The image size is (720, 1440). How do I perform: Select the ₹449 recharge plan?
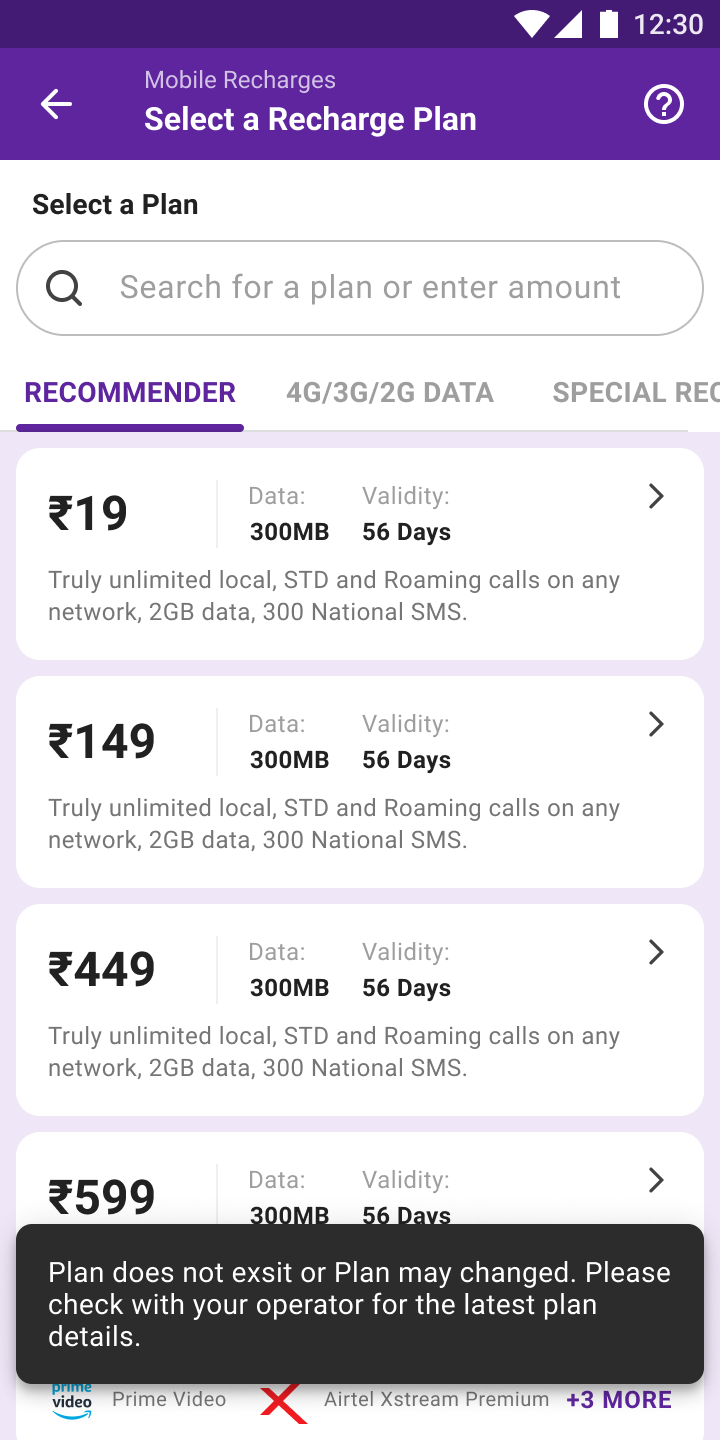360,1010
